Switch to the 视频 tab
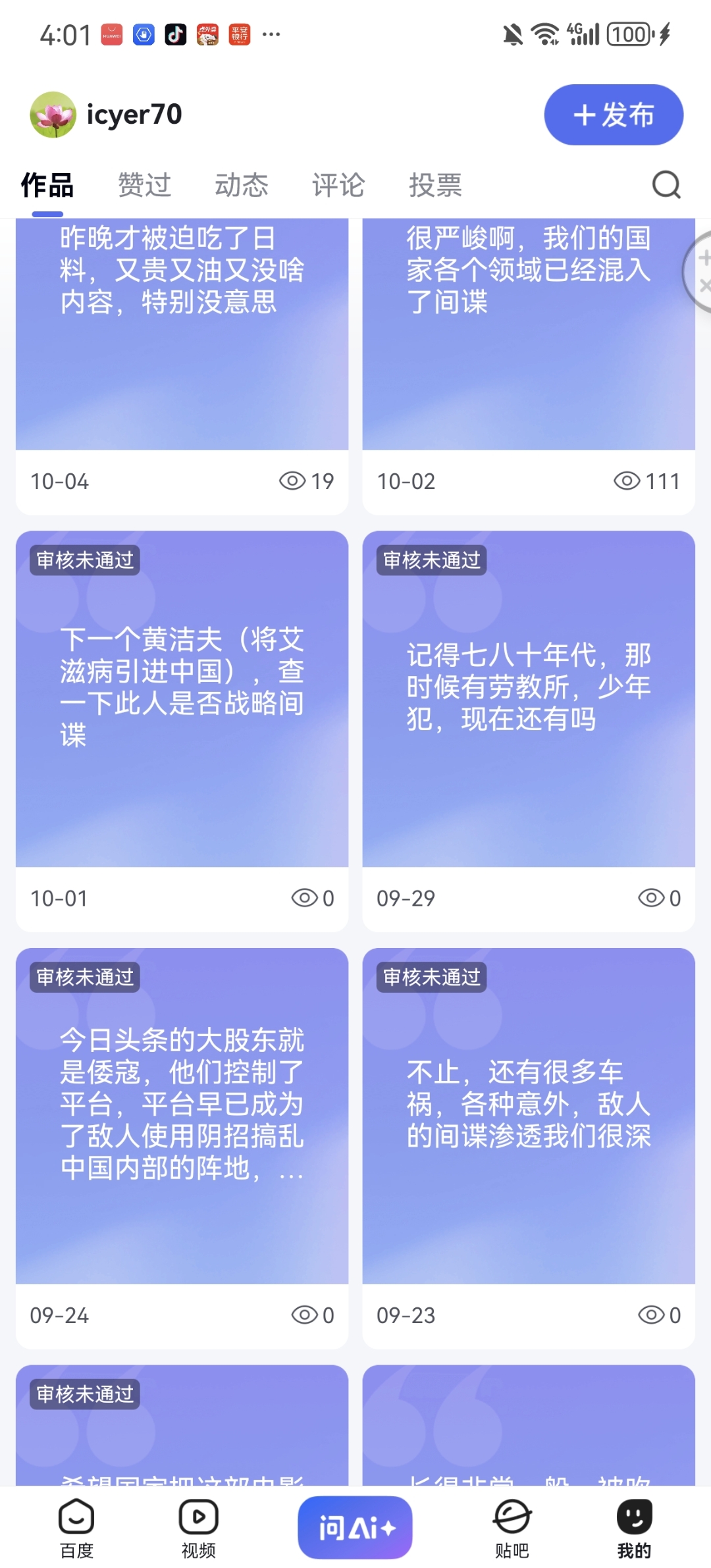This screenshot has height=1568, width=711. click(x=198, y=1529)
